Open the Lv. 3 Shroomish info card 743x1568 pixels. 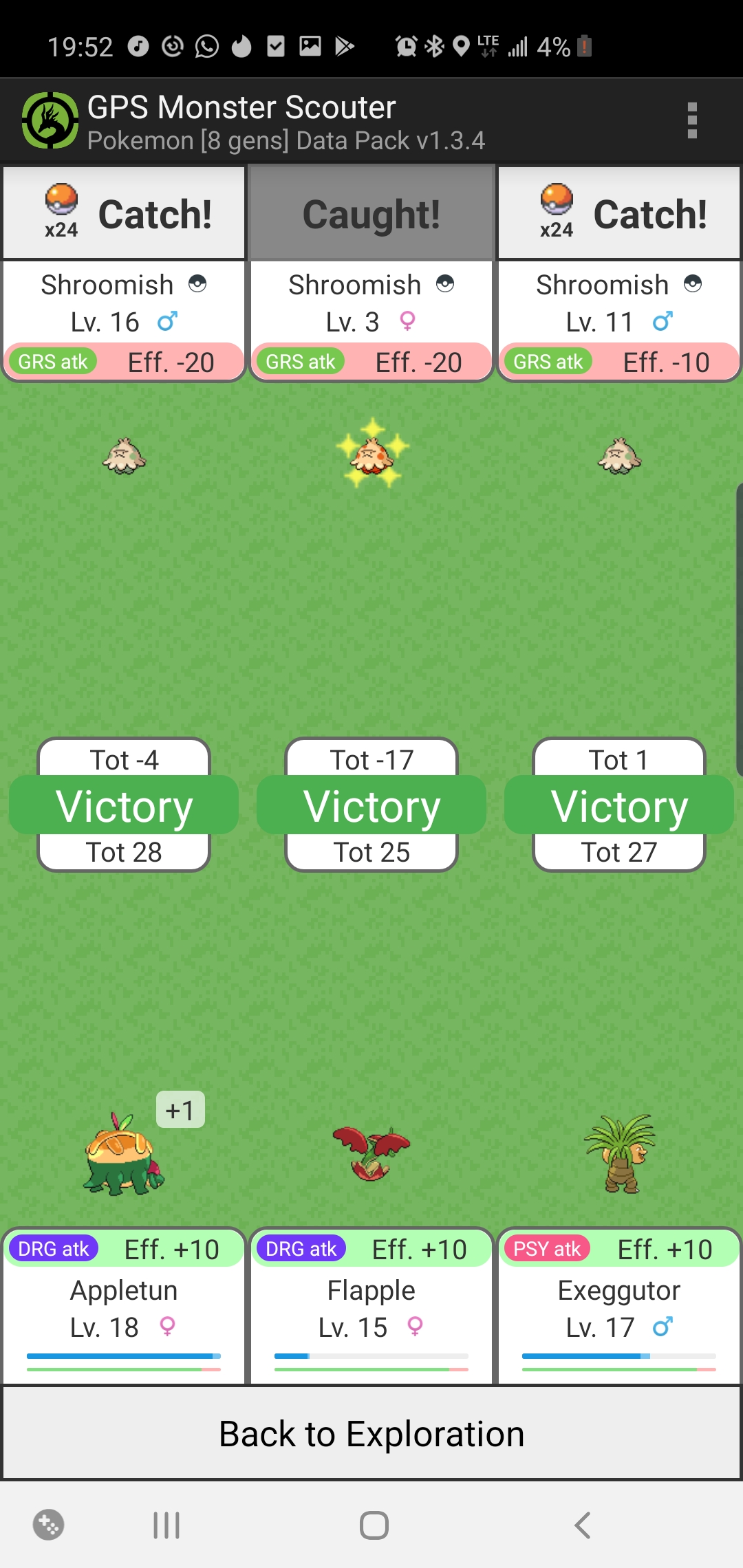(x=371, y=320)
